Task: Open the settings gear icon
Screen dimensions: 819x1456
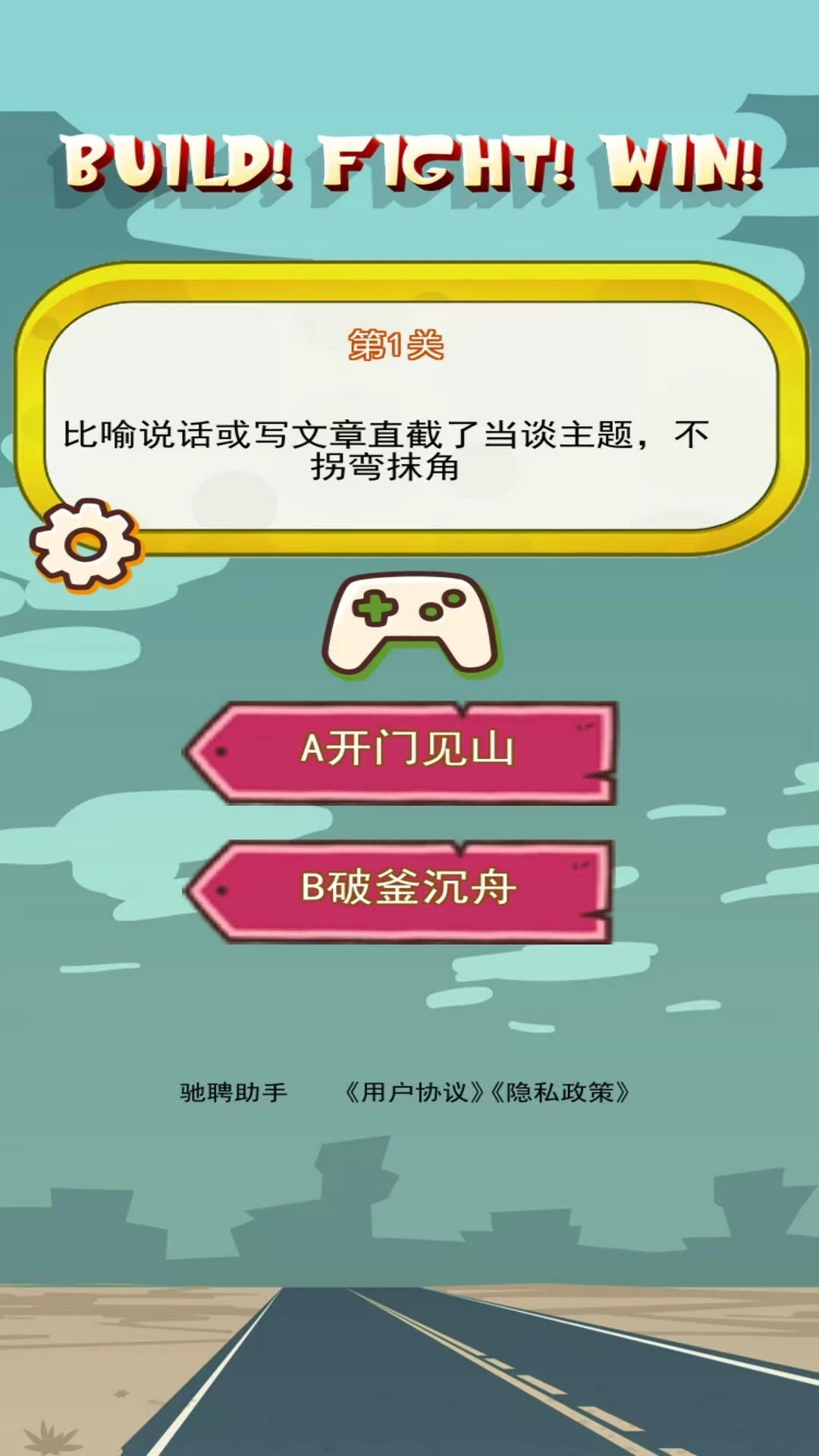Action: click(x=85, y=544)
